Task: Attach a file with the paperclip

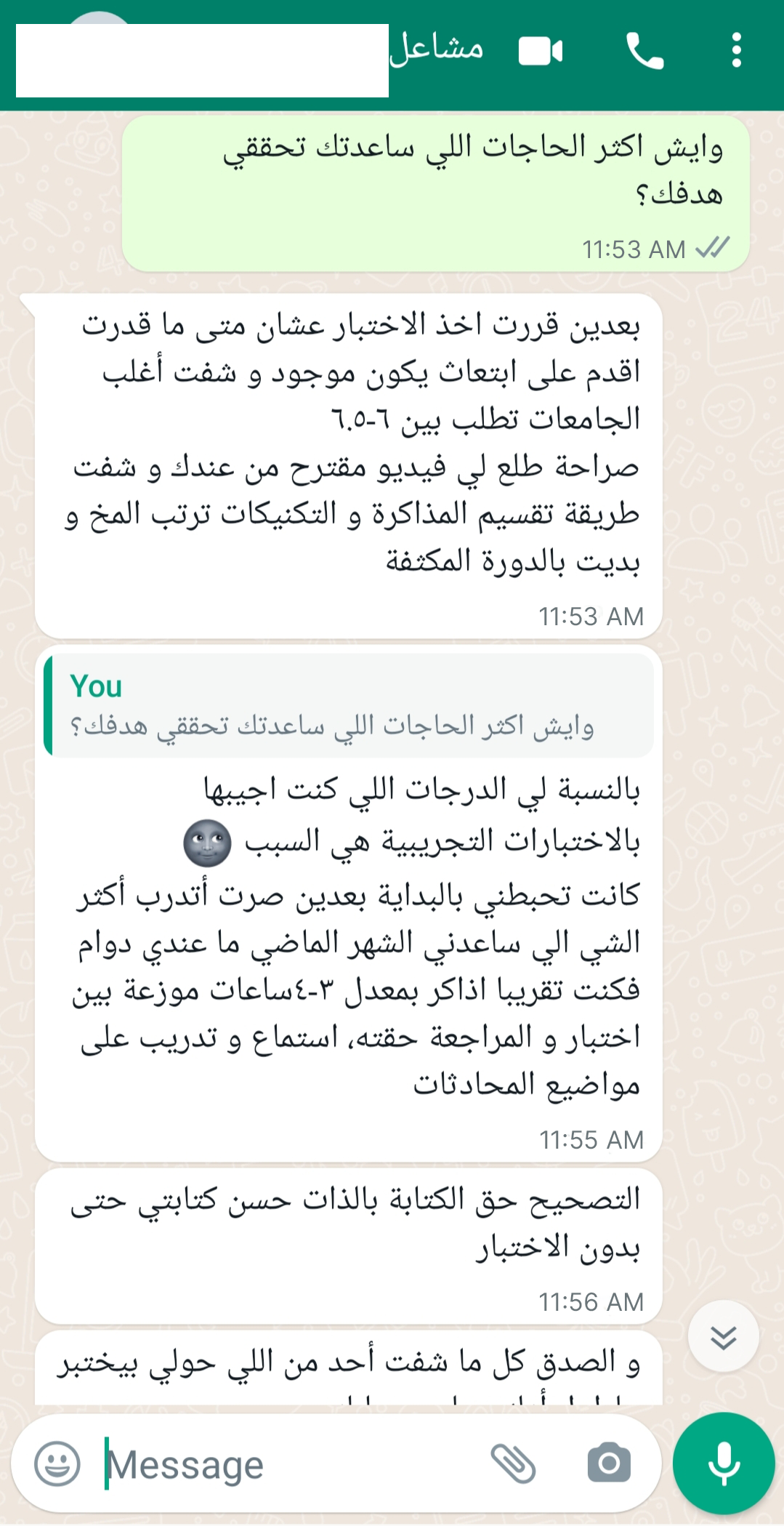Action: coord(514,1463)
